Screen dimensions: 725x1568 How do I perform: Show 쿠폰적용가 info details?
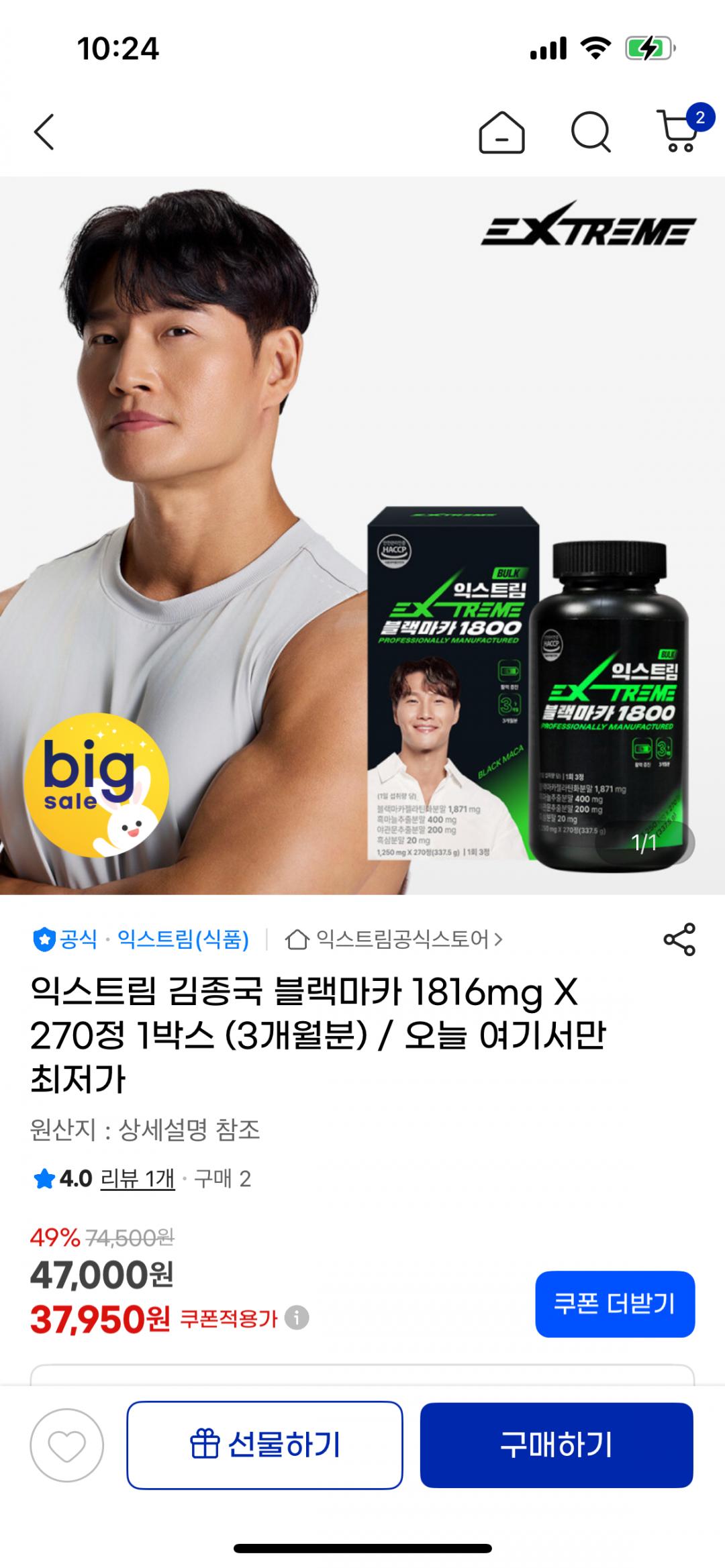point(297,1318)
